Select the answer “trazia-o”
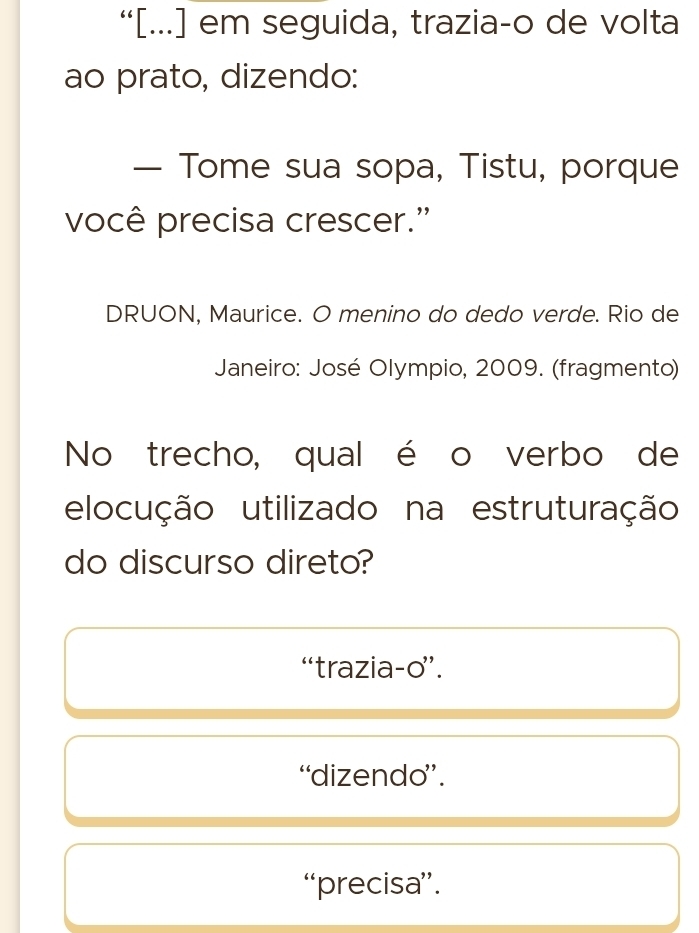Viewport: 699px width, 933px height. pyautogui.click(x=371, y=667)
